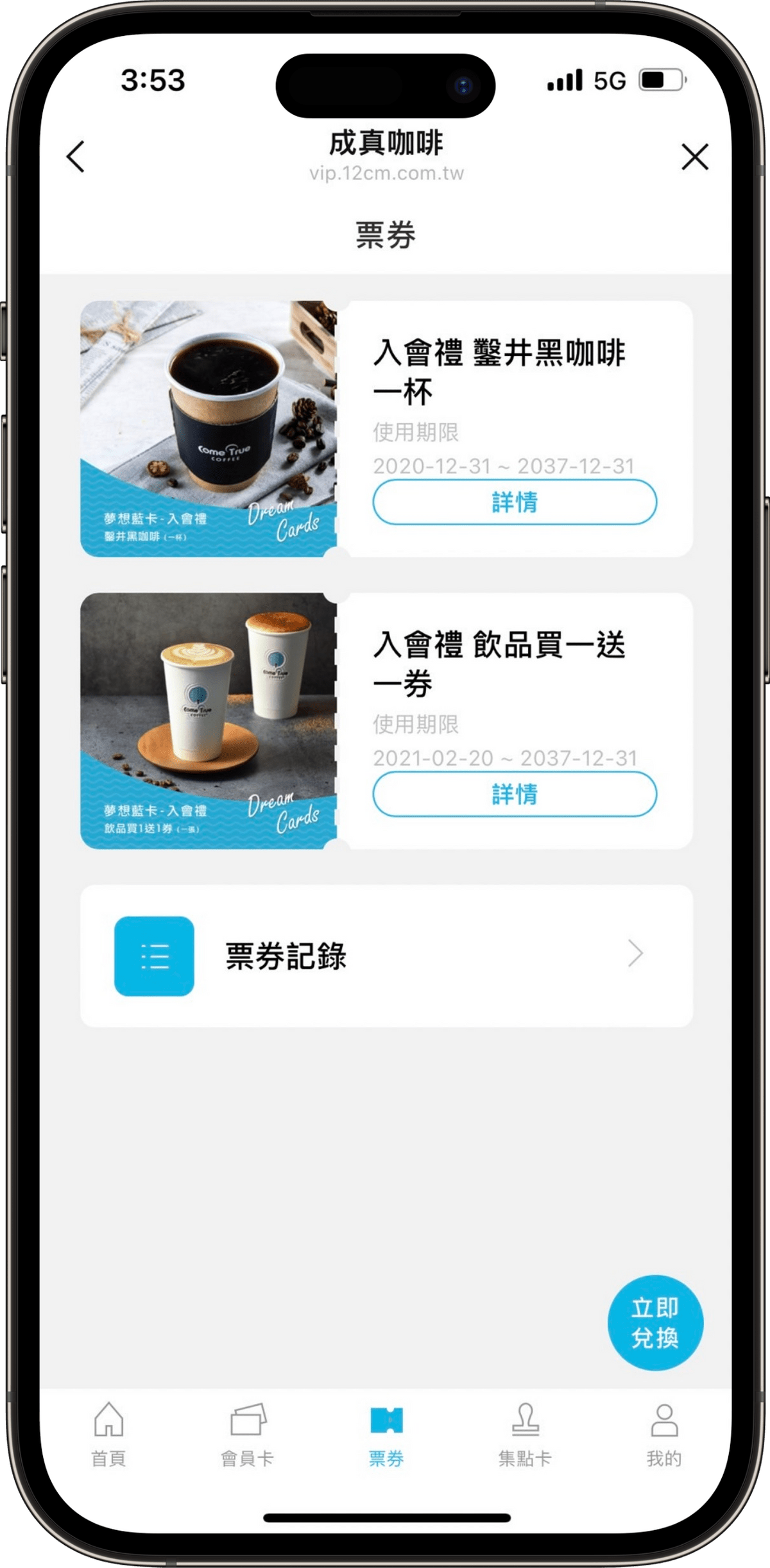Switch to the 首頁 tab

click(108, 1437)
